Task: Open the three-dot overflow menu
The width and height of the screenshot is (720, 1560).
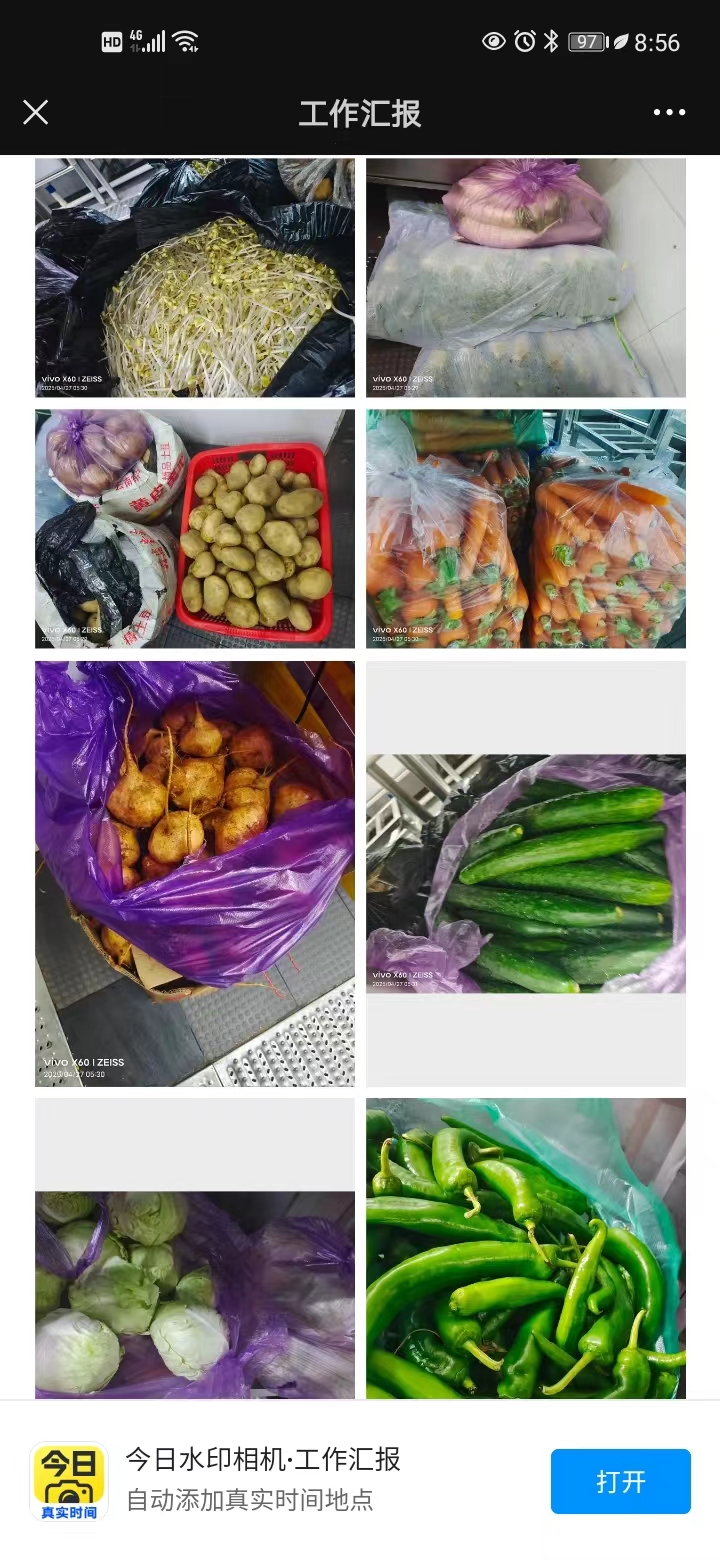Action: [x=669, y=112]
